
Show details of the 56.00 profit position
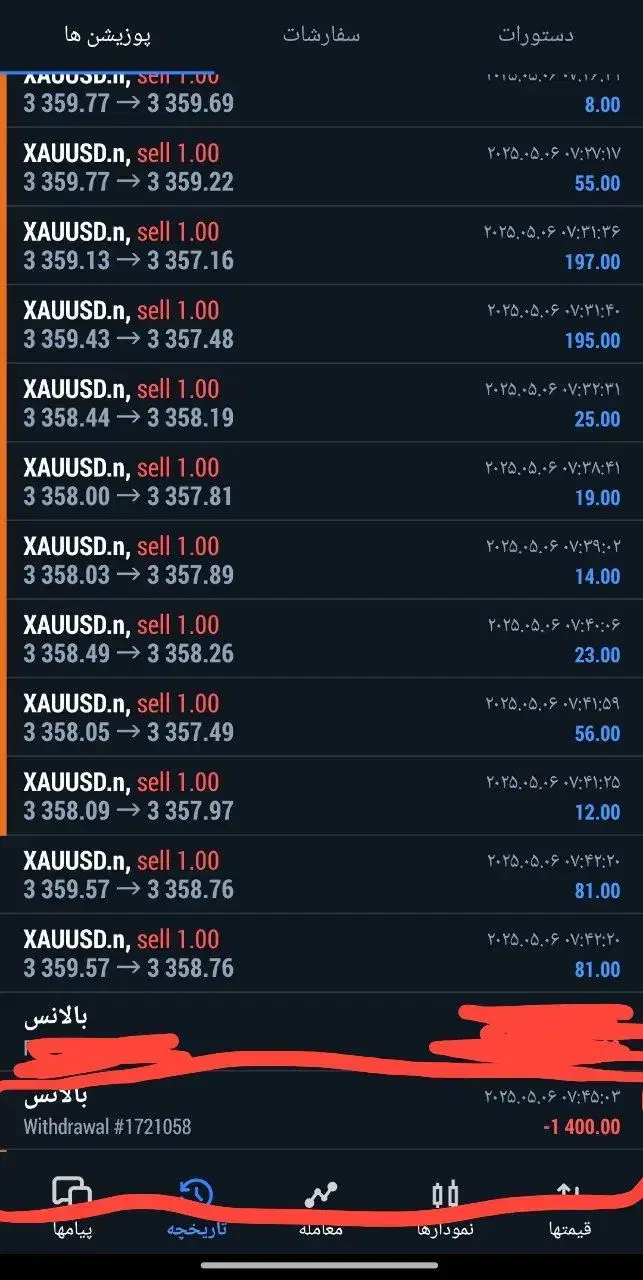coord(321,718)
